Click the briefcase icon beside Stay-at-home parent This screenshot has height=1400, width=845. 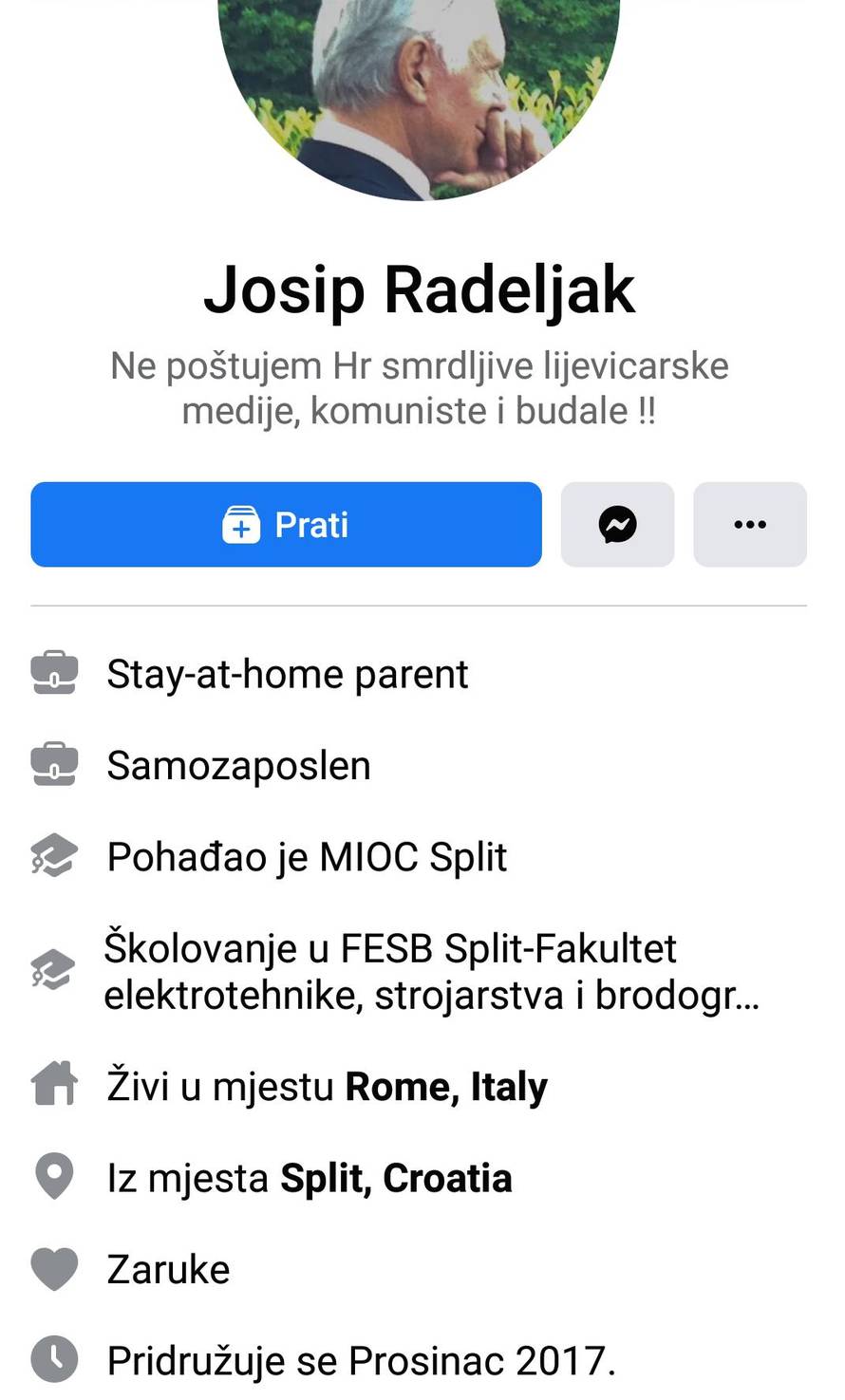pos(54,673)
